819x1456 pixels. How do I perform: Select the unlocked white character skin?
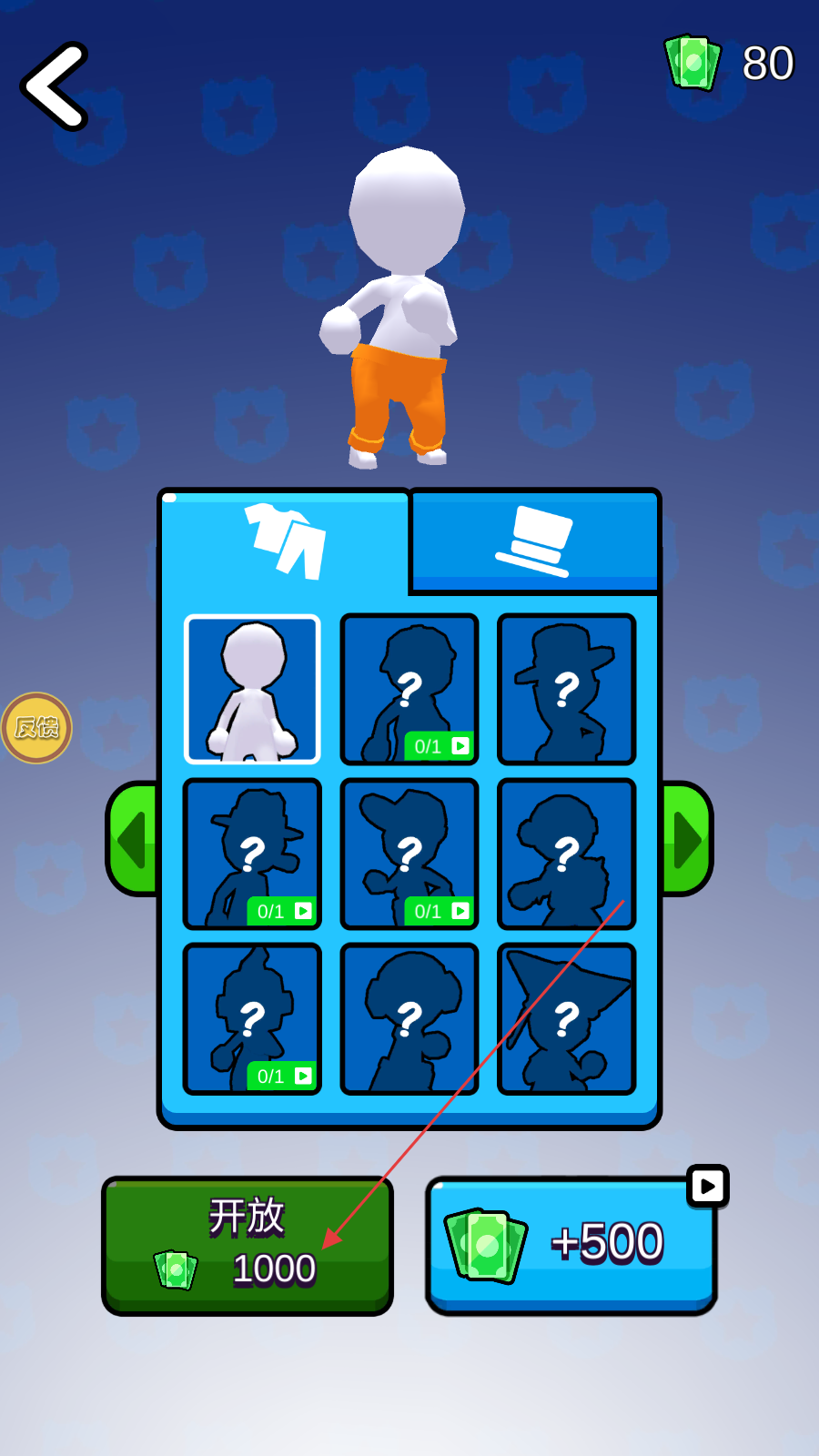pyautogui.click(x=252, y=690)
